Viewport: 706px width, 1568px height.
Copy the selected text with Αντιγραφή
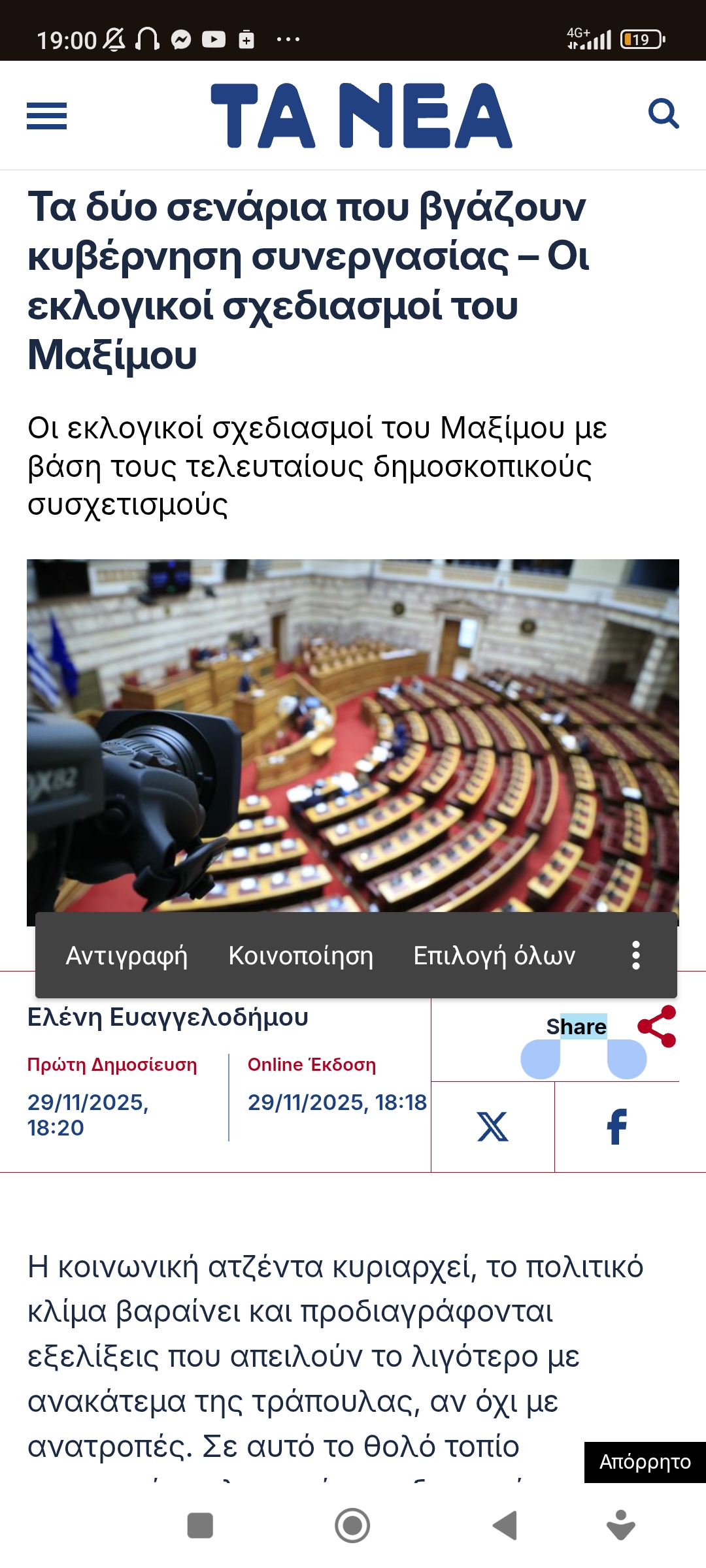[127, 955]
